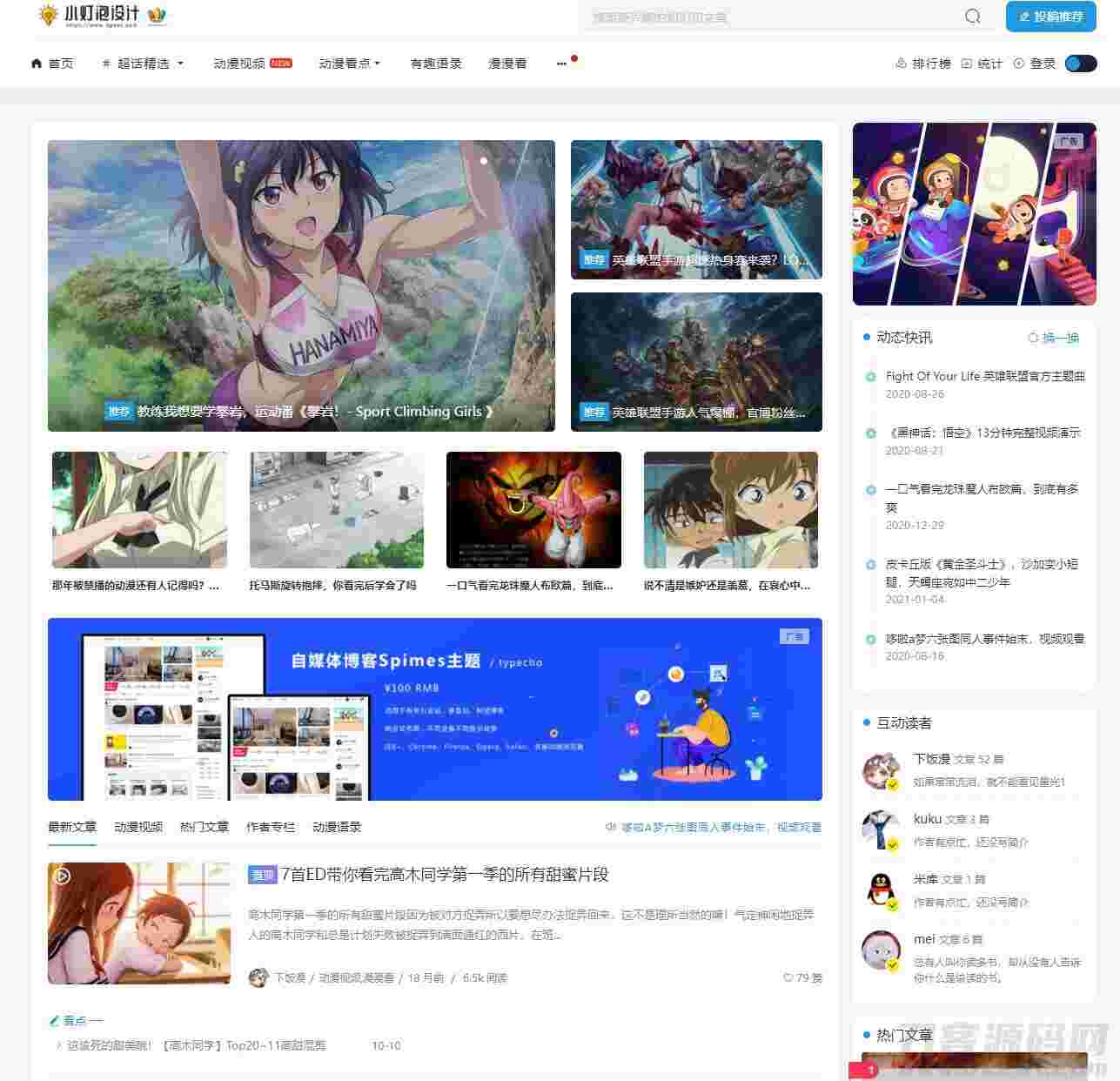This screenshot has height=1081, width=1120.
Task: Expand the 动漫看点 dropdown menu
Action: [x=350, y=64]
